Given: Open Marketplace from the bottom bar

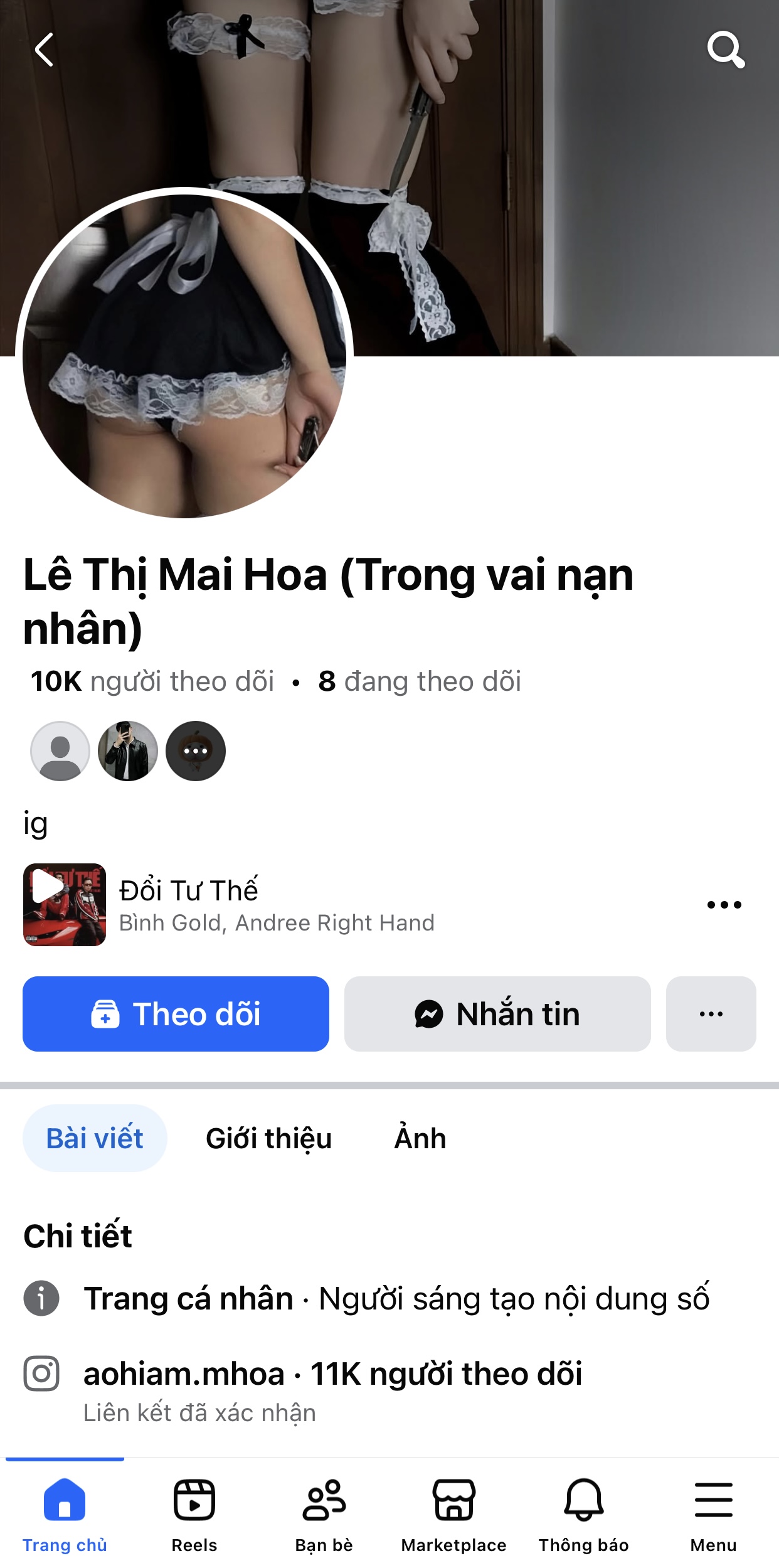Looking at the screenshot, I should click(454, 1513).
